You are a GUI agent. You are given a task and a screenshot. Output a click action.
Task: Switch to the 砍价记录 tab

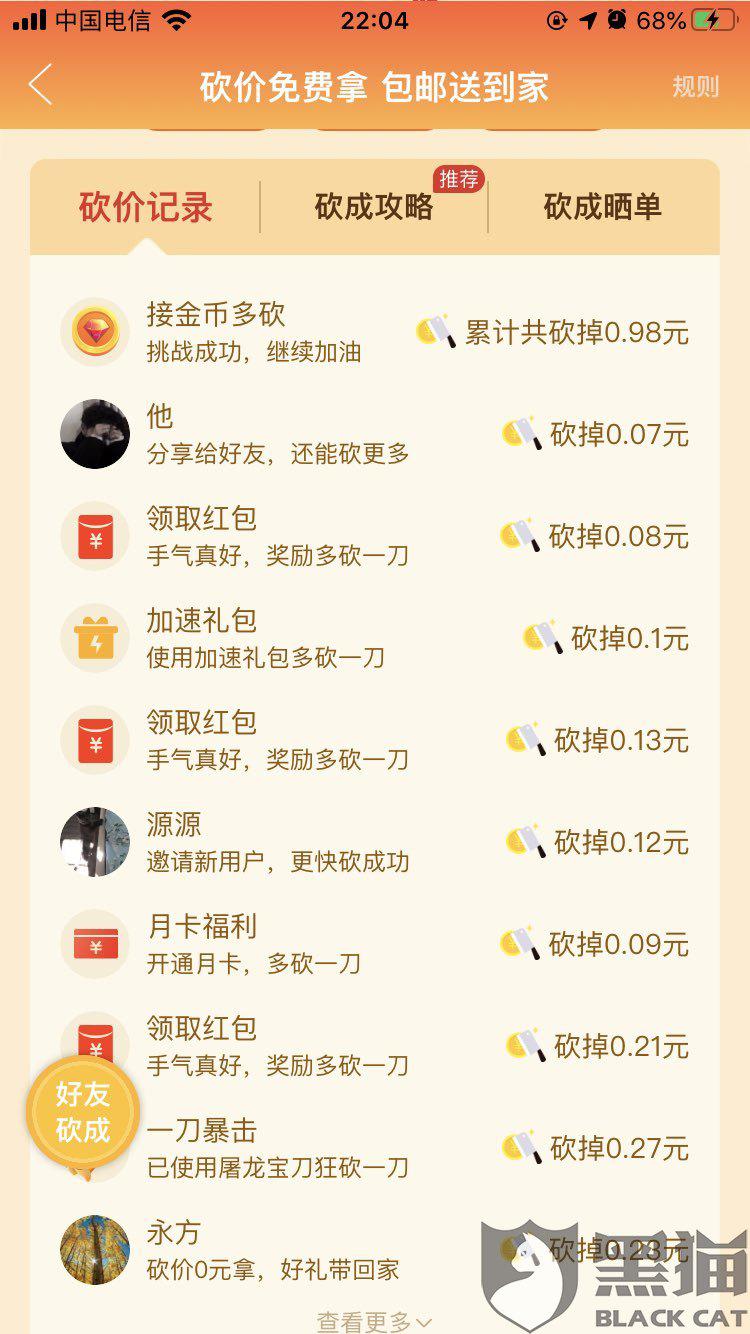[x=146, y=207]
